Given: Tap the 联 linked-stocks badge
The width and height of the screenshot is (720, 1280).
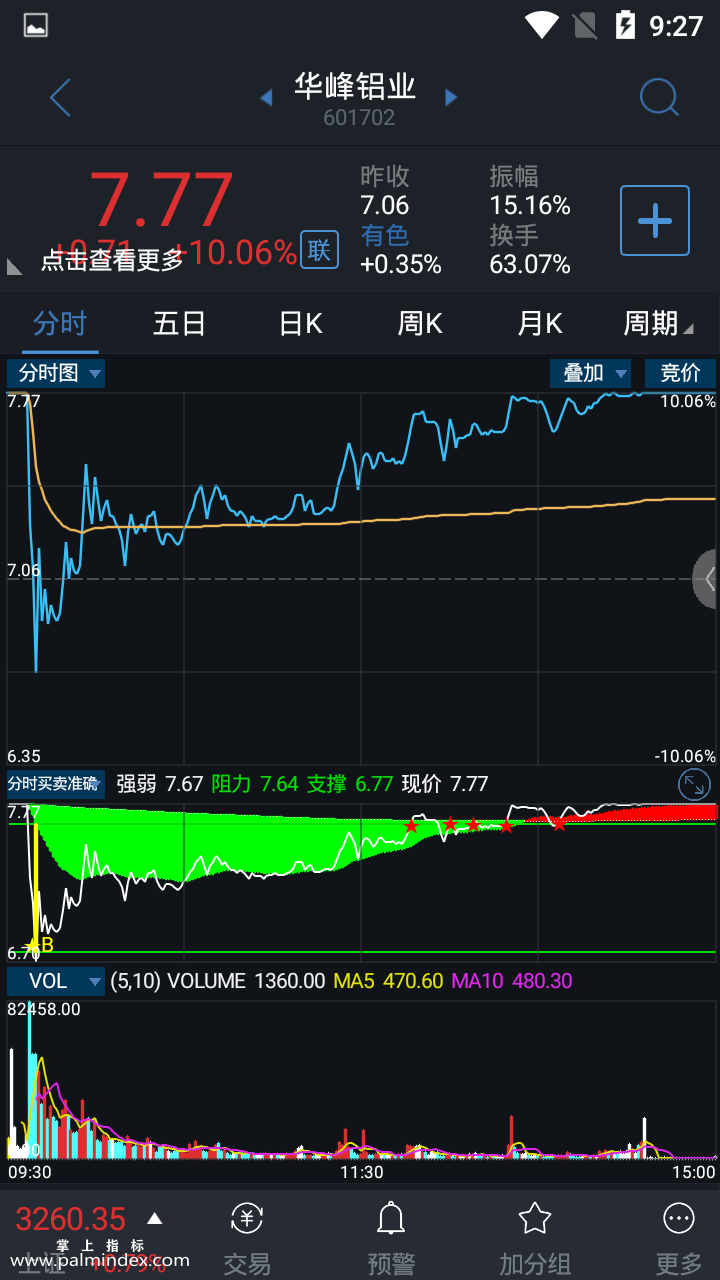Looking at the screenshot, I should [319, 250].
